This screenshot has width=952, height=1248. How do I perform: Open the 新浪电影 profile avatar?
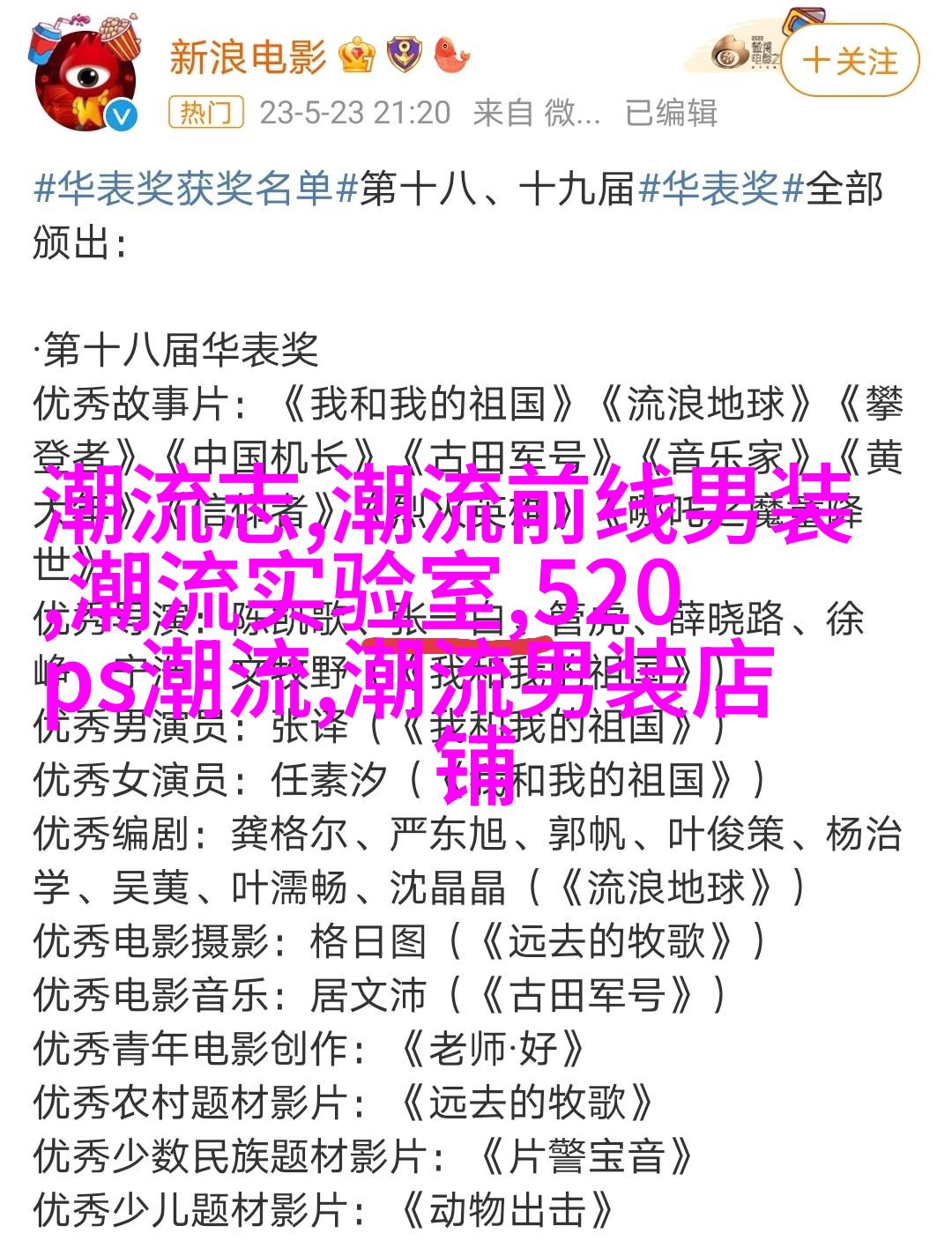pos(86,76)
